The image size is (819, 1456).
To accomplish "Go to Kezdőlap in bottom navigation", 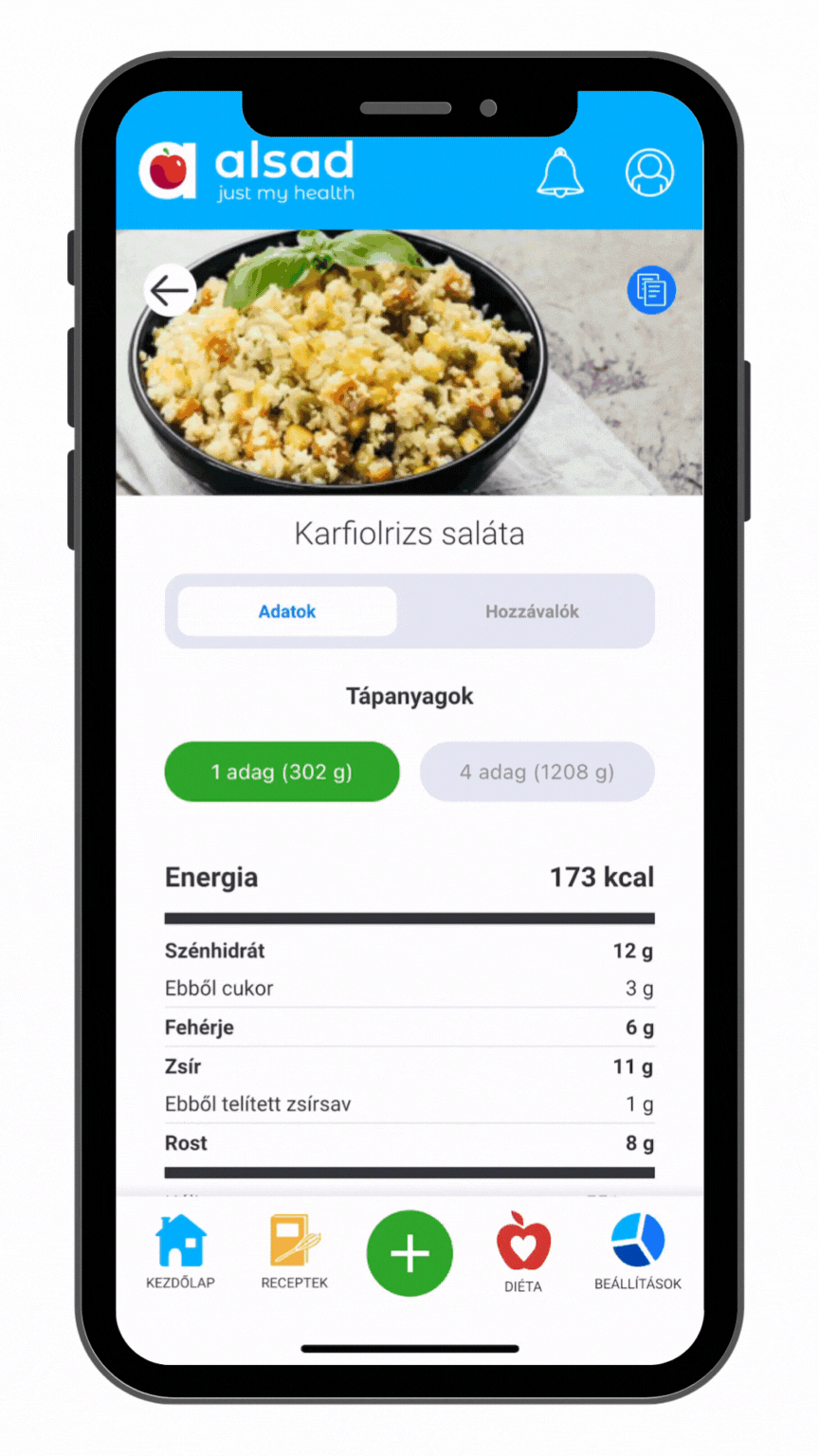I will [180, 1252].
